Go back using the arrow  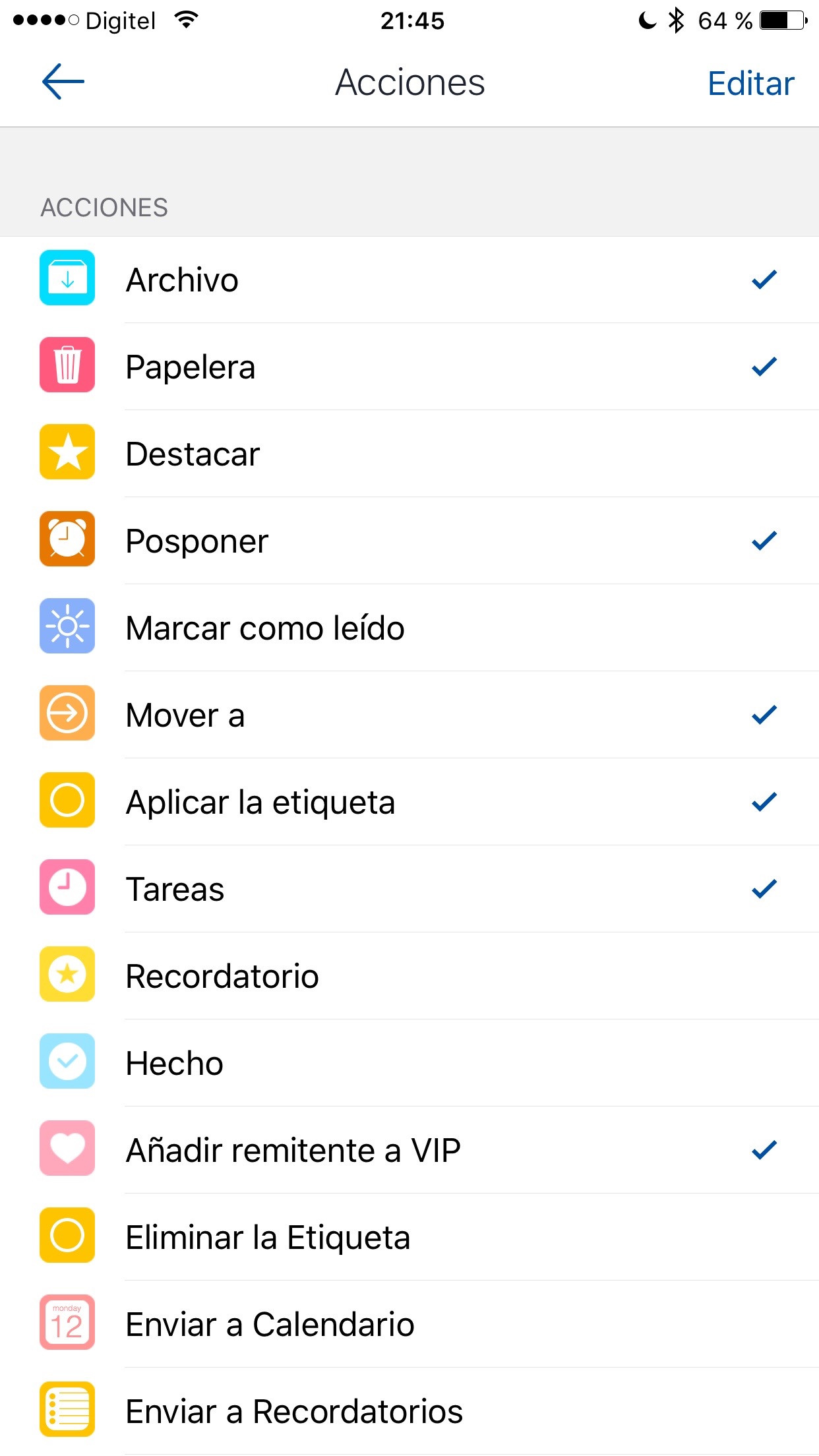(63, 82)
